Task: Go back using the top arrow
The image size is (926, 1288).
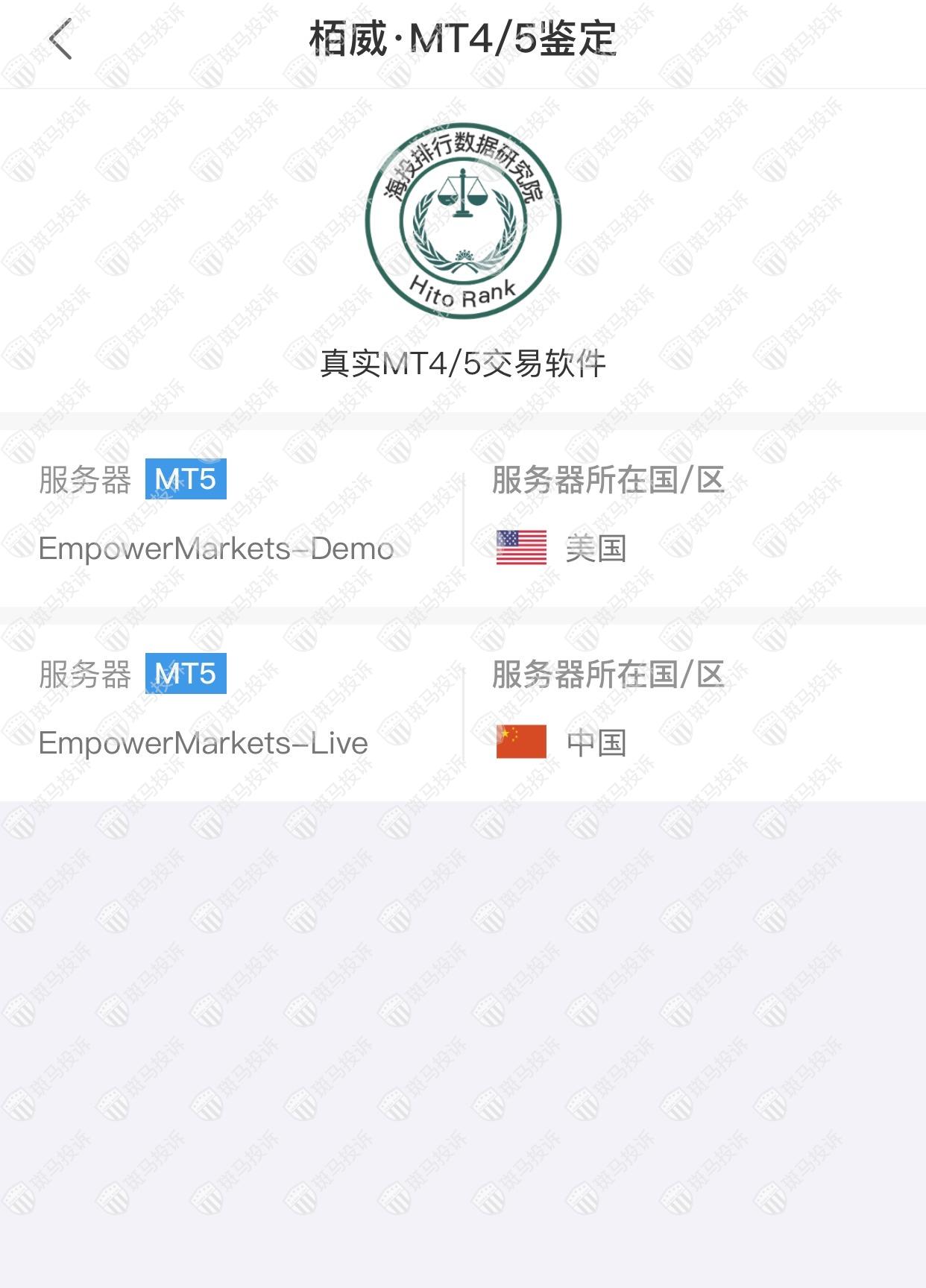Action: pos(61,39)
